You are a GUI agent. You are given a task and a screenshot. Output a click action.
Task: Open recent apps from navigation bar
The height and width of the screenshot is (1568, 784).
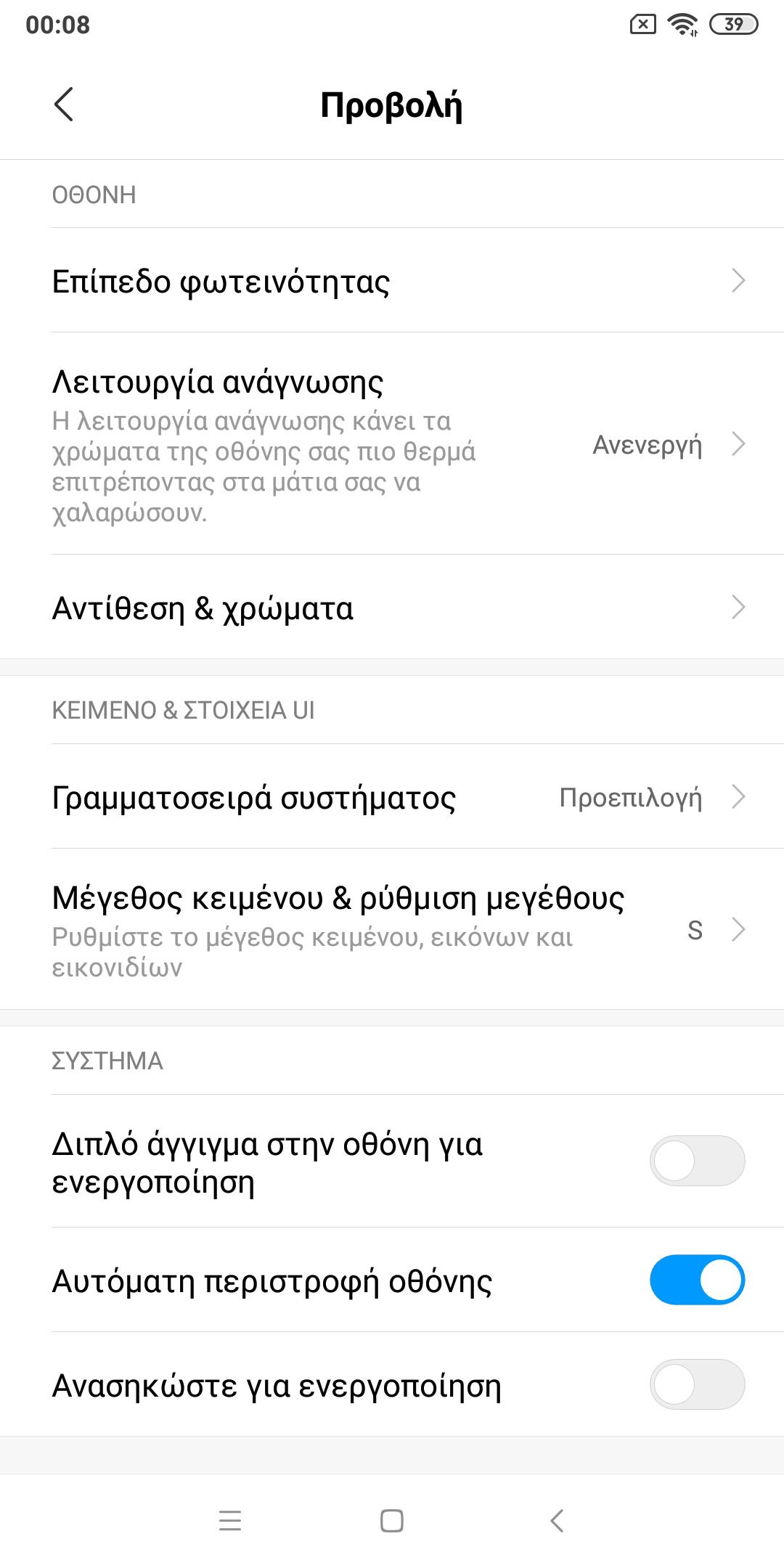[x=230, y=1520]
